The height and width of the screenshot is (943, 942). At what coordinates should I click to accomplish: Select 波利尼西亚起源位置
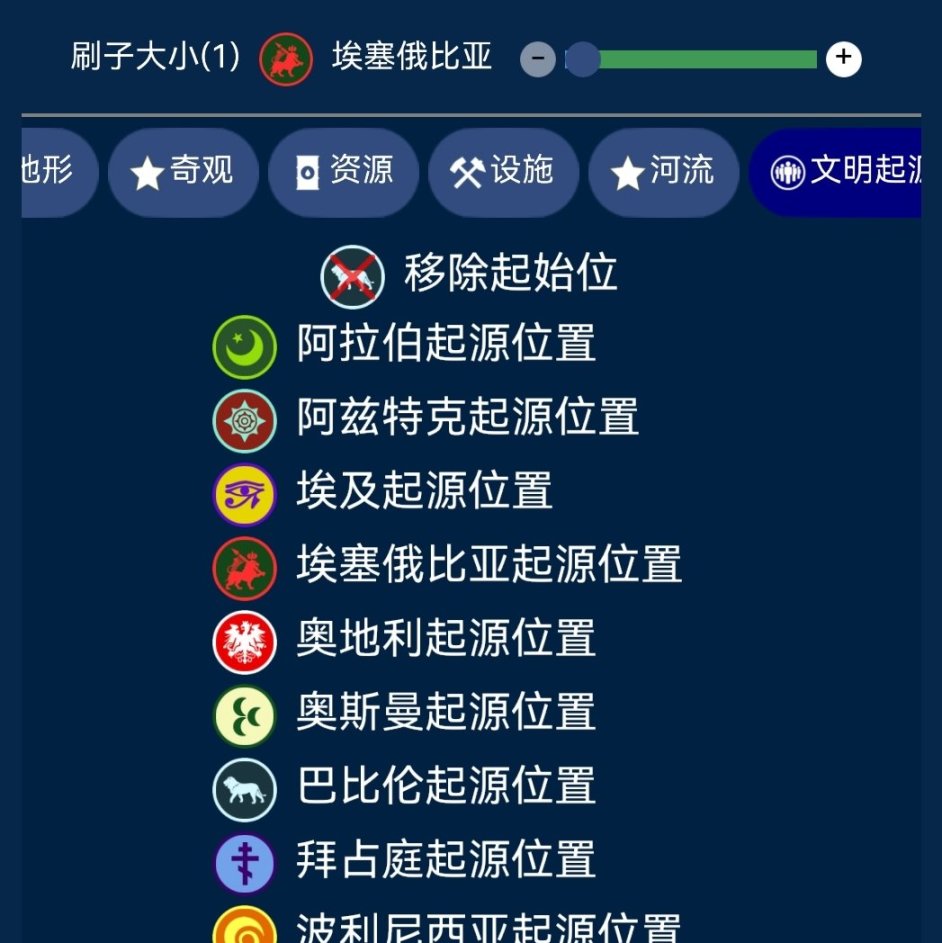tap(447, 929)
